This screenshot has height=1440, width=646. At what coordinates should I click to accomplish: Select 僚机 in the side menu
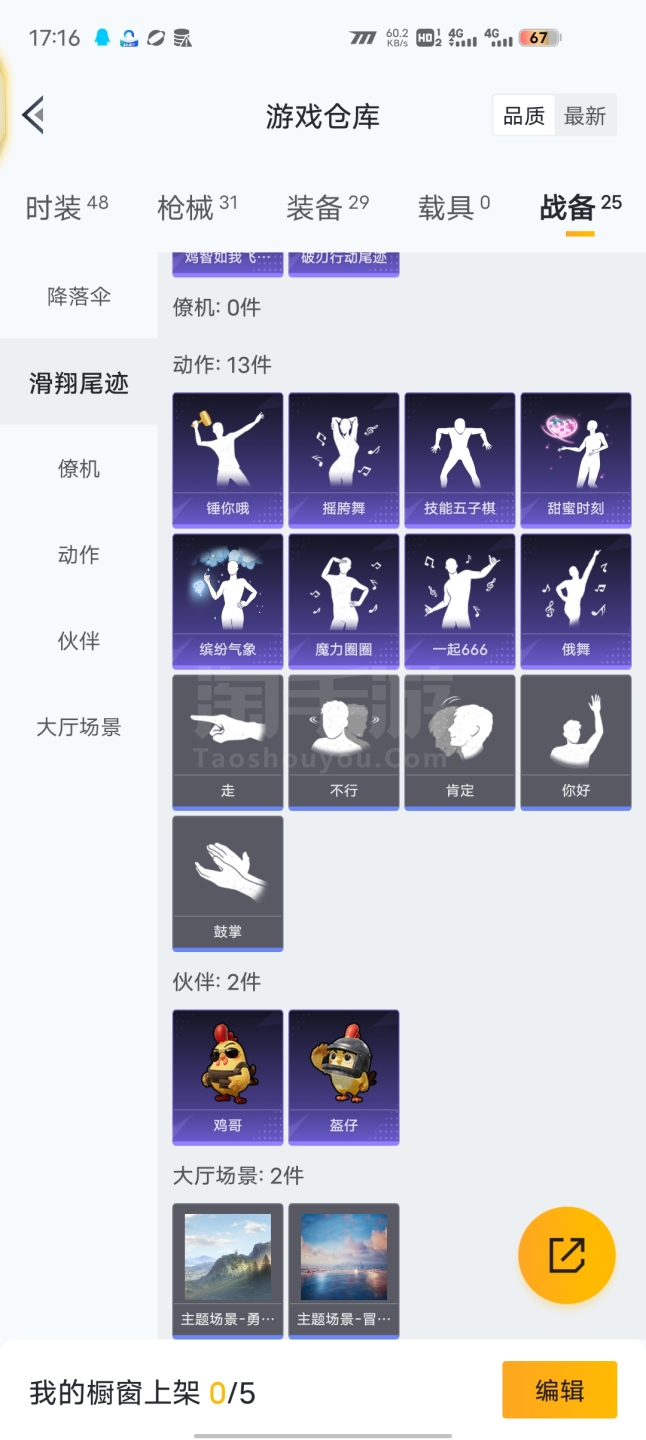79,469
